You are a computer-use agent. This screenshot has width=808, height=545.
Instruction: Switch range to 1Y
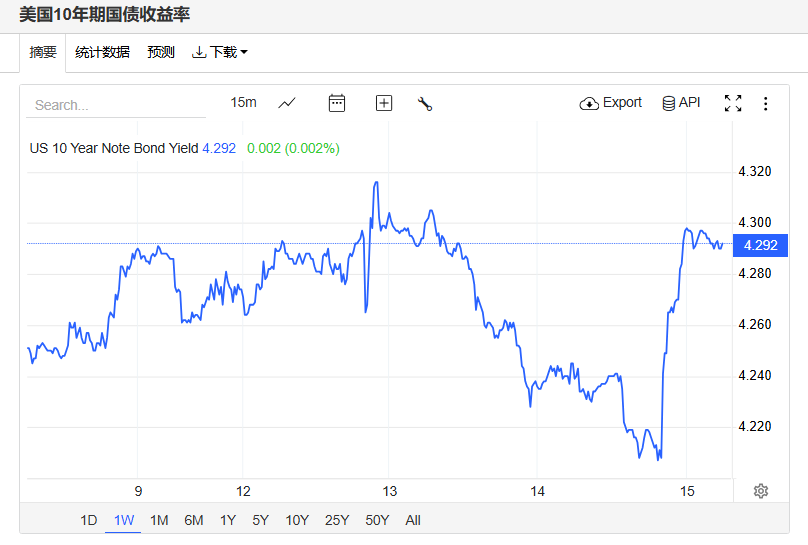click(x=228, y=520)
